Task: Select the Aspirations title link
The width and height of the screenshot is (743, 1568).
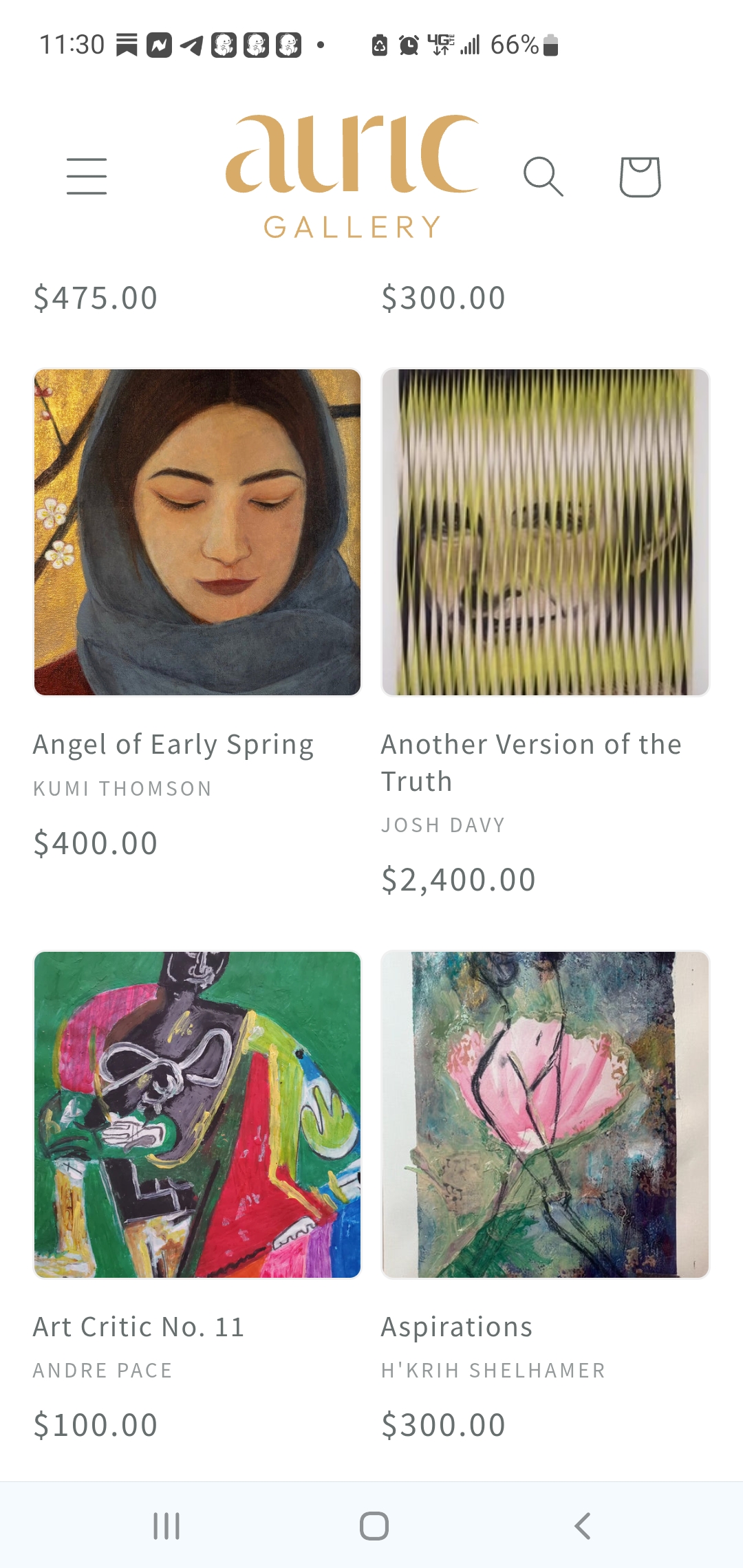Action: [457, 1327]
